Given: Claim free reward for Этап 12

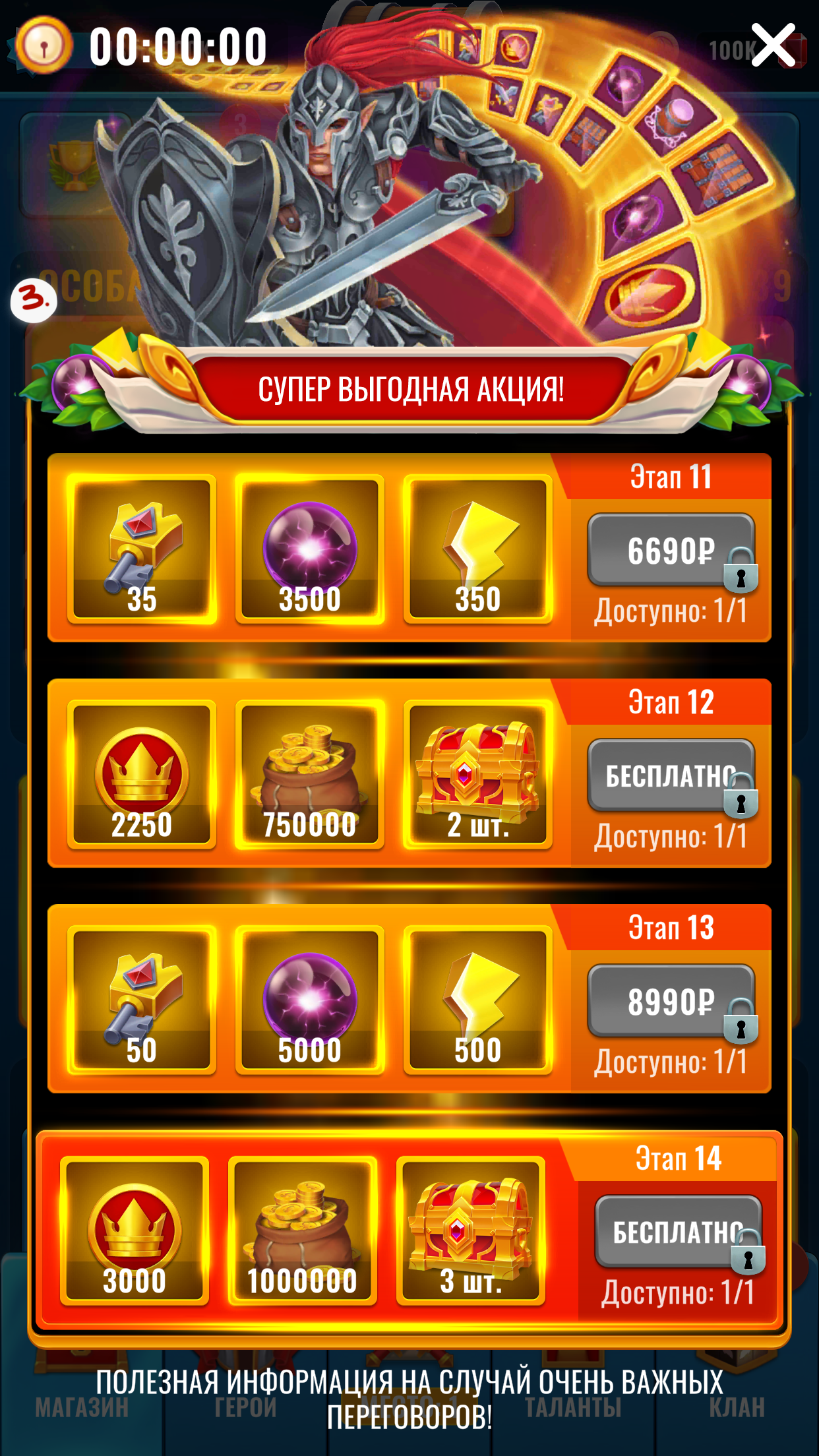Looking at the screenshot, I should click(671, 775).
